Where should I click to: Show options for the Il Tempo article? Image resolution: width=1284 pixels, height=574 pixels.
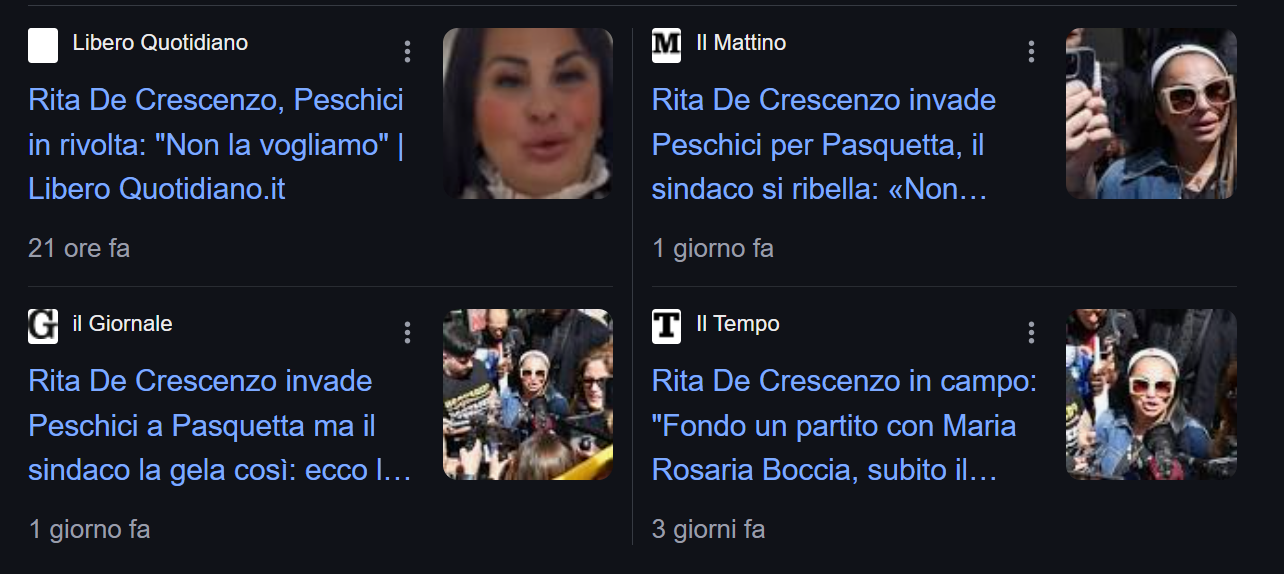(1031, 333)
